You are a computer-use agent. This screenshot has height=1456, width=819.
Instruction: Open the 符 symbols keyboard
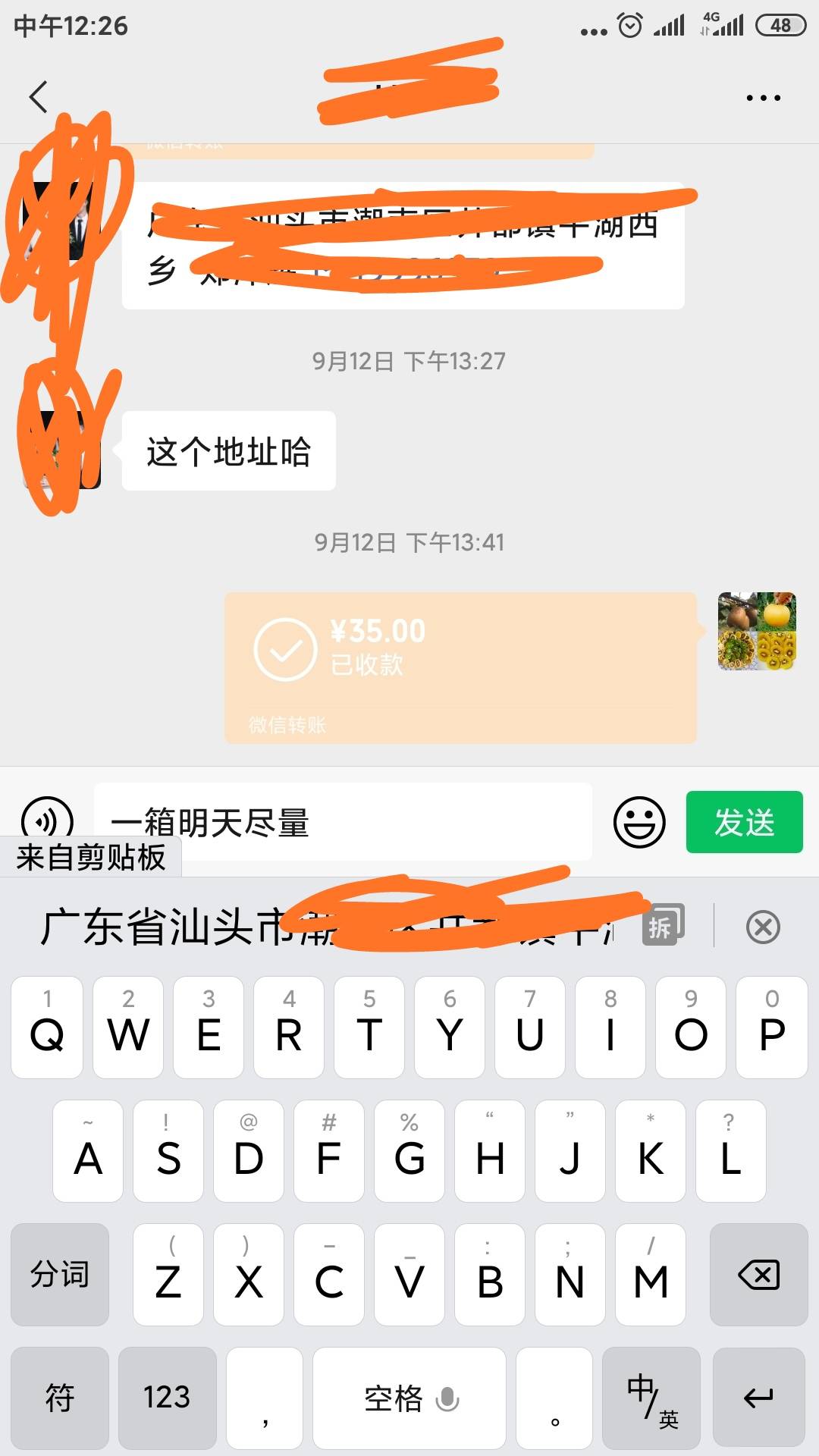[x=60, y=1398]
